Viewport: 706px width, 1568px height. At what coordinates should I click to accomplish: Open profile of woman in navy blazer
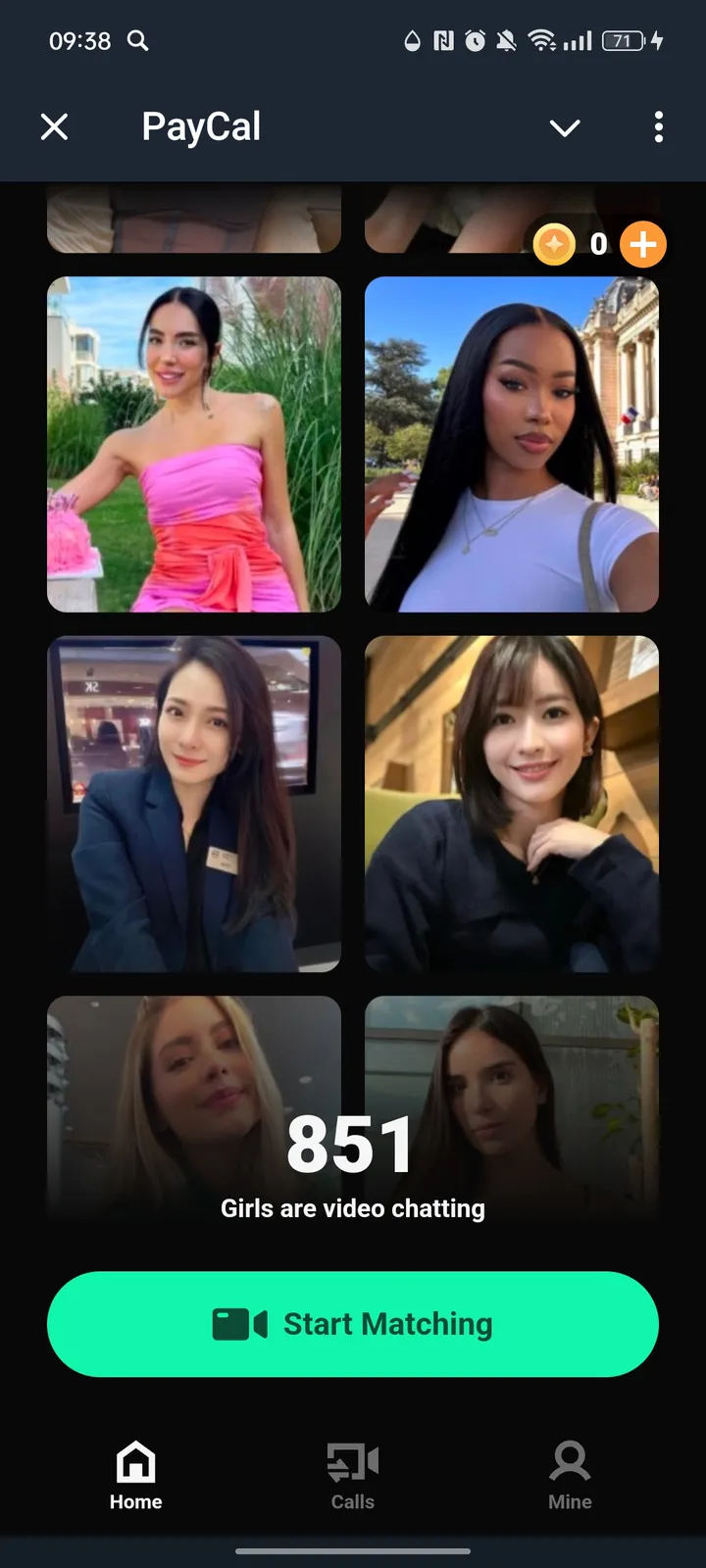tap(194, 804)
